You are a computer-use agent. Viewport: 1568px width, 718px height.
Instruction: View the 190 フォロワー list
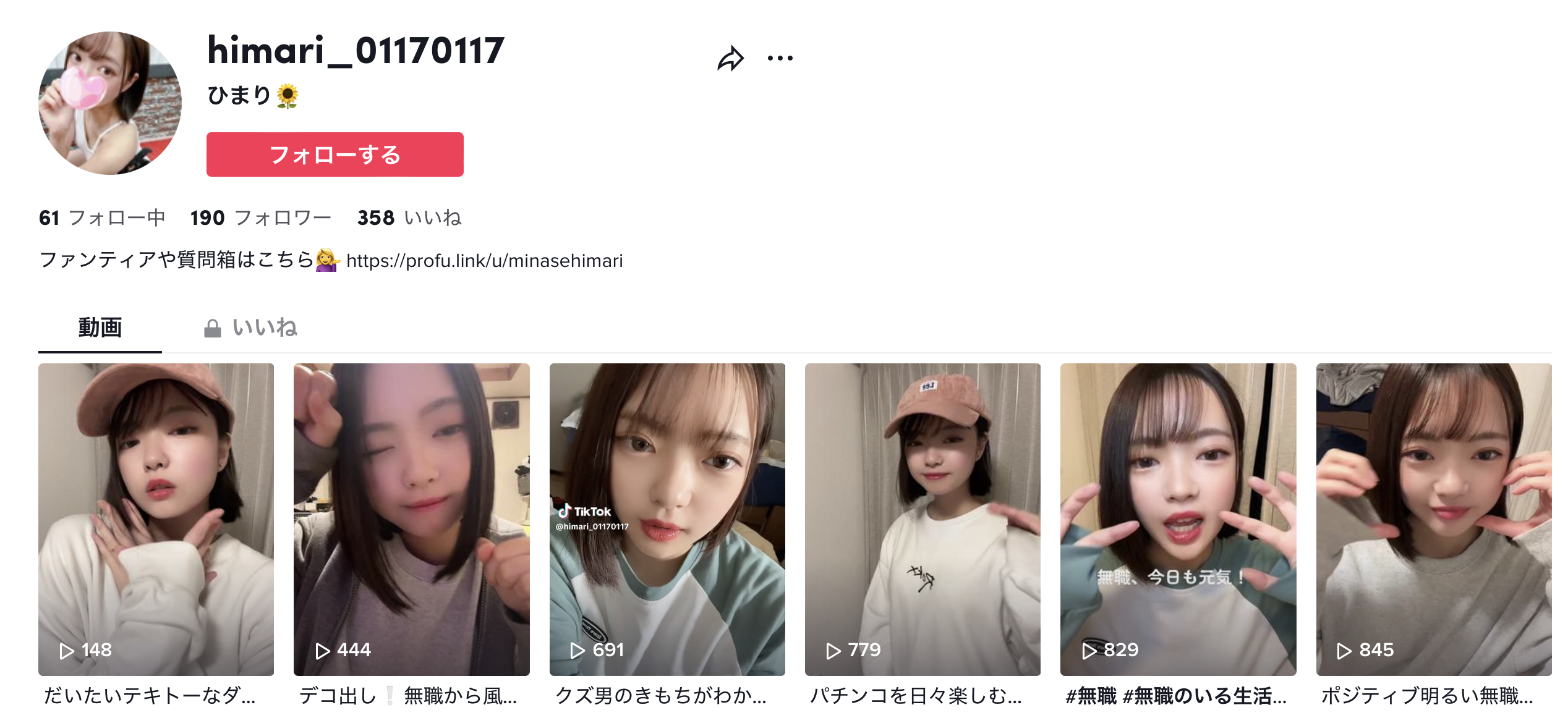click(x=260, y=218)
